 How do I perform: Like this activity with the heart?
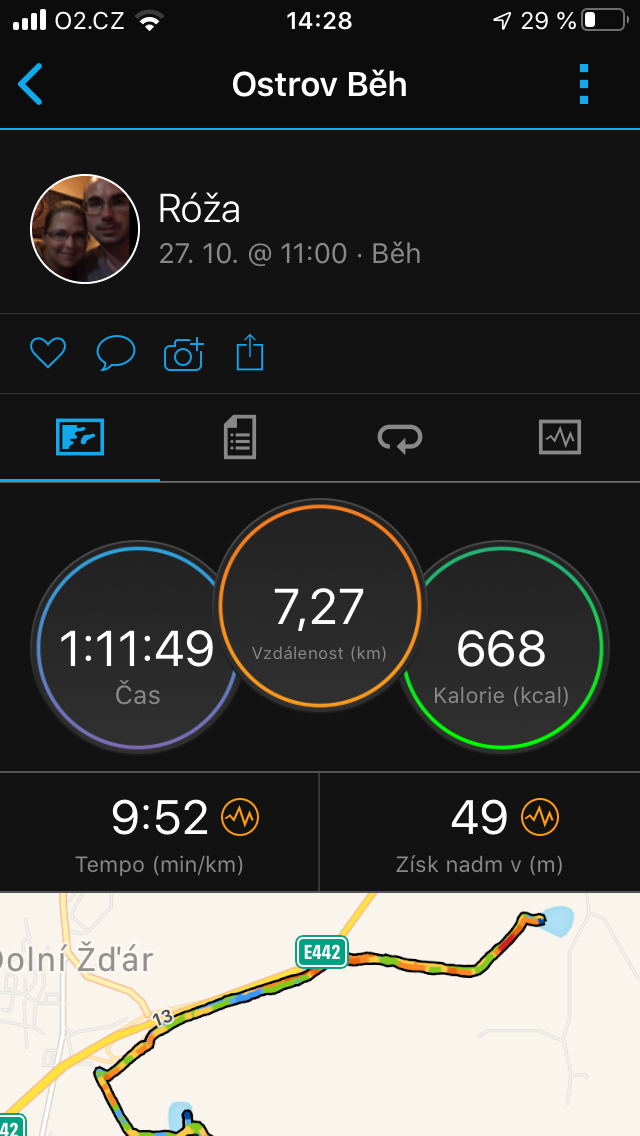[x=48, y=354]
